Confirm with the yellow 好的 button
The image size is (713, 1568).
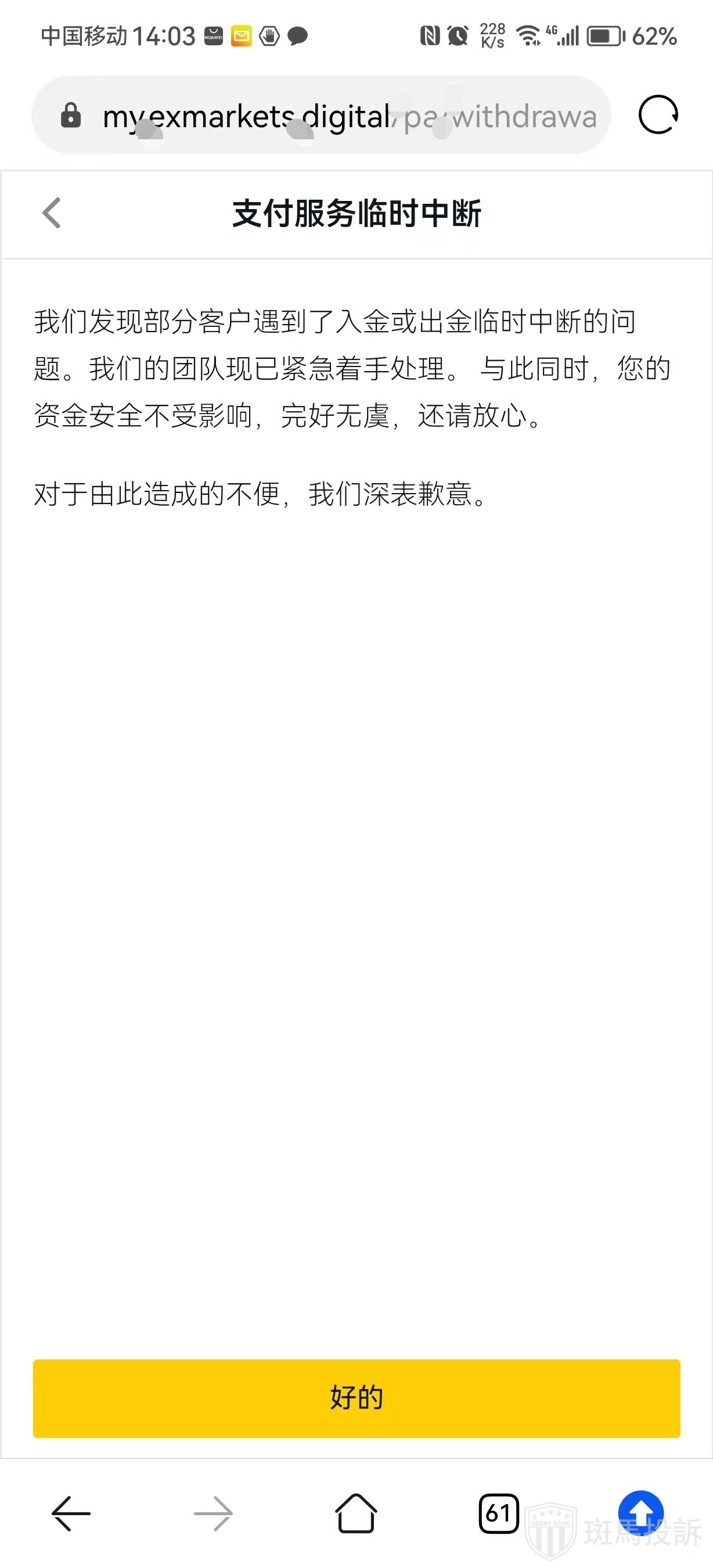[356, 1398]
